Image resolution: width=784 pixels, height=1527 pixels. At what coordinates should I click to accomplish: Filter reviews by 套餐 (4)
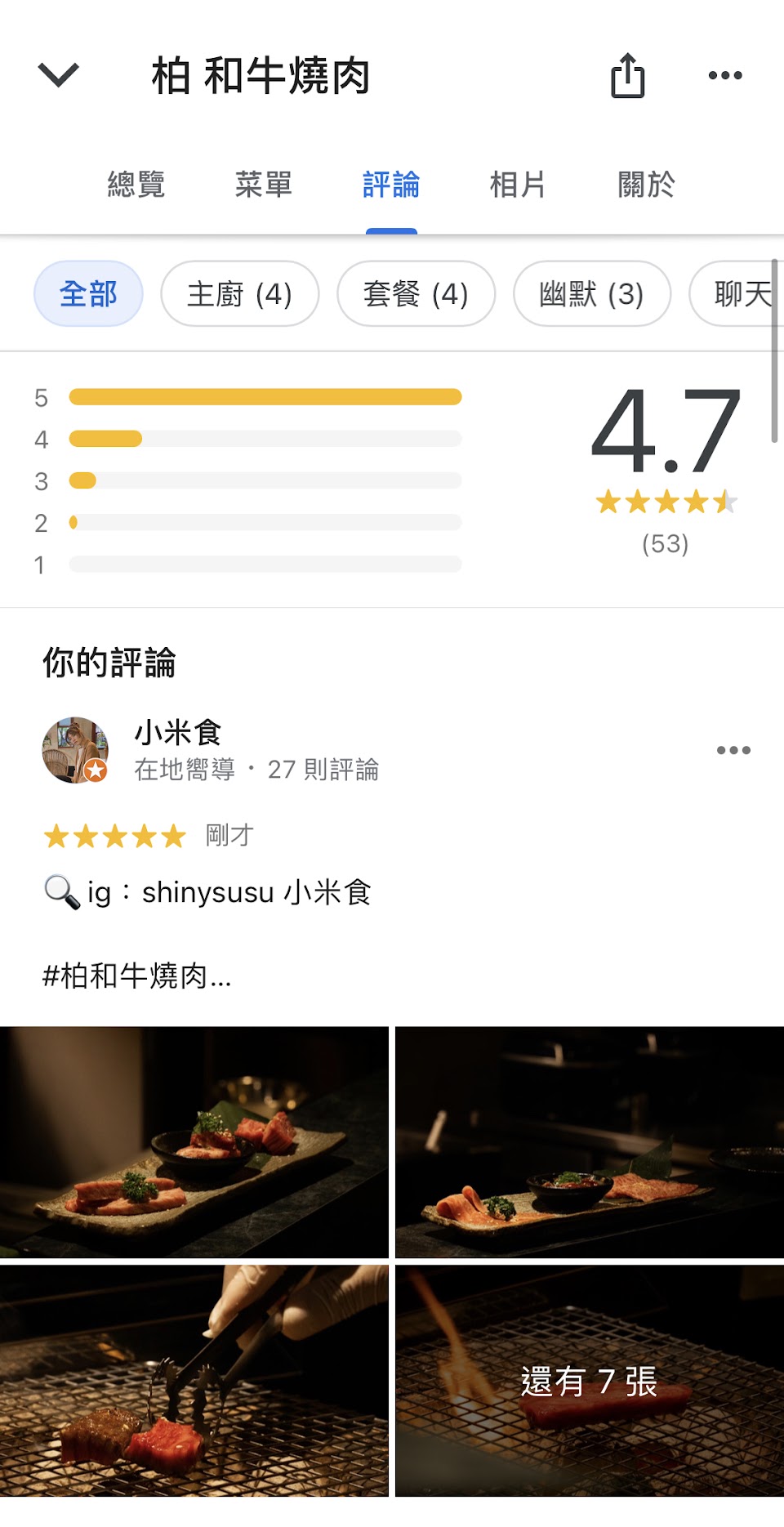[x=416, y=294]
